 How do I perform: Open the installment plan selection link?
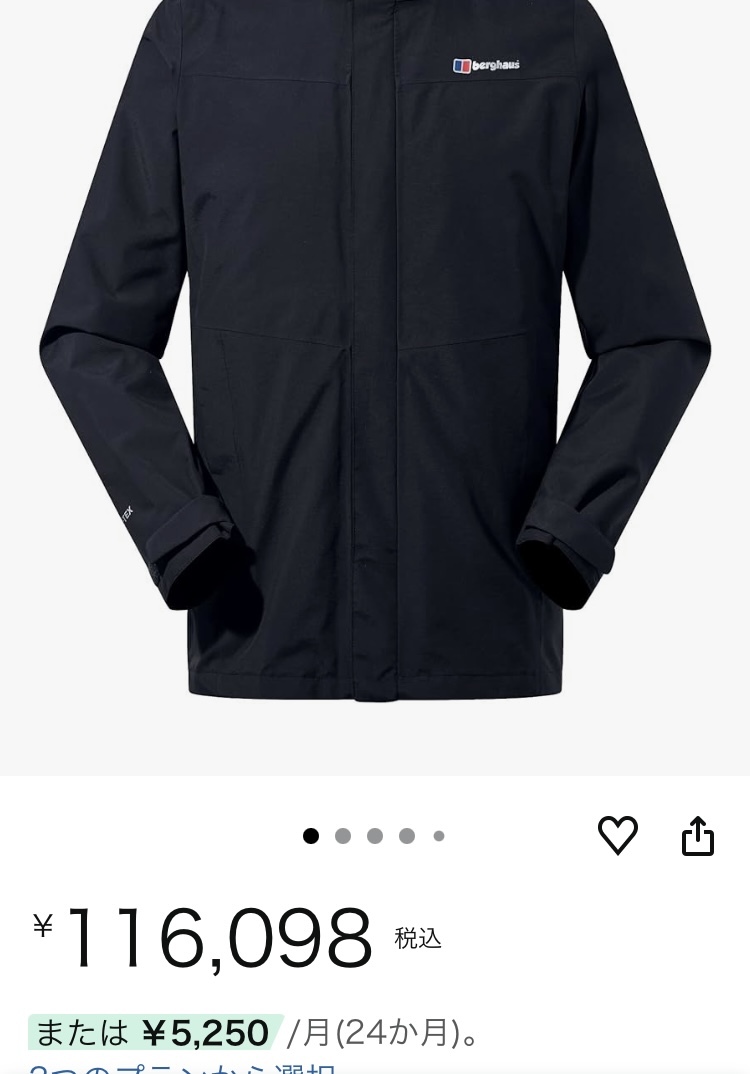click(182, 1068)
